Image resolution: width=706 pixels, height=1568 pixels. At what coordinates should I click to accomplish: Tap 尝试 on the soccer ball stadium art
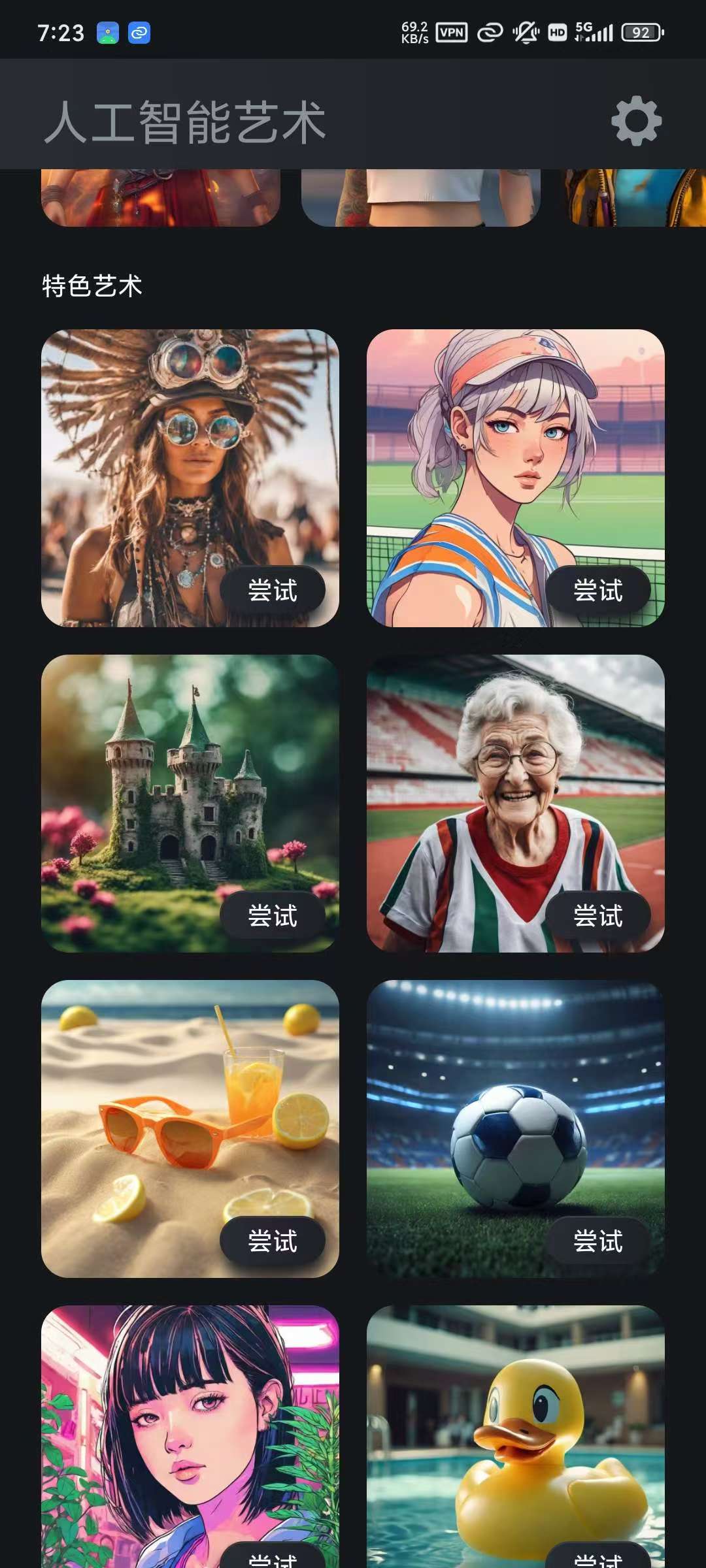[x=598, y=1241]
